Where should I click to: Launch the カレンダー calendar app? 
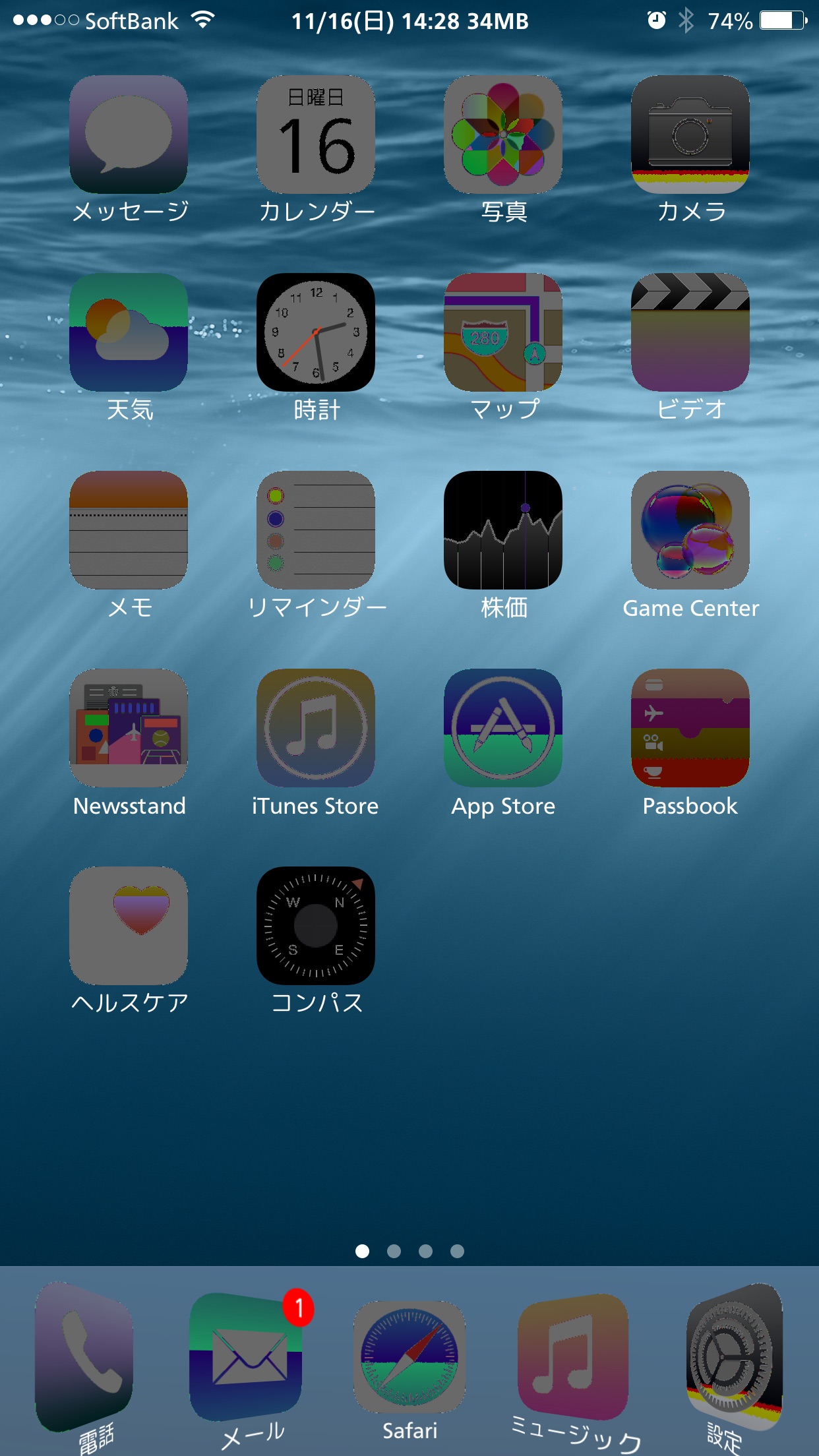click(x=316, y=135)
